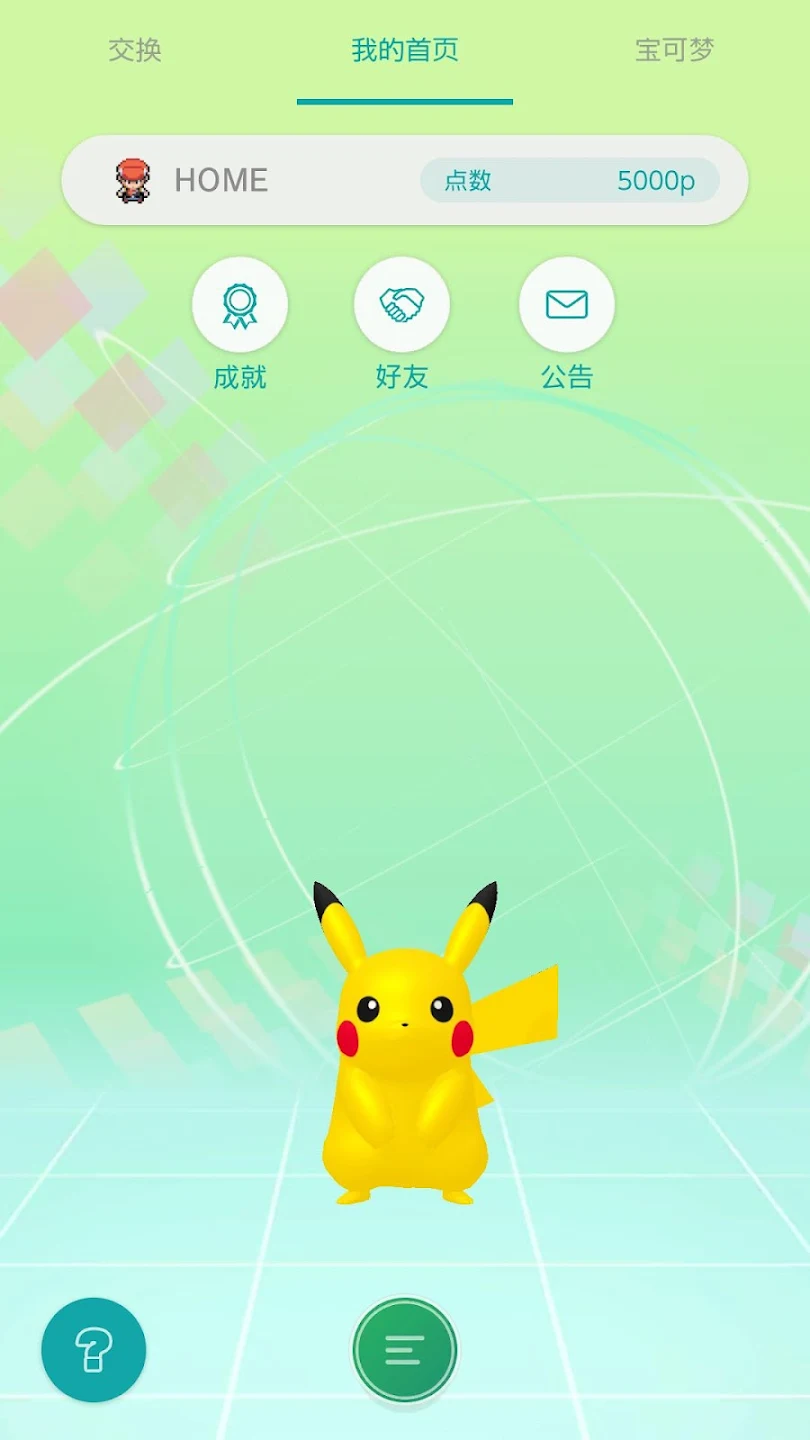Open the 公告 notices label link
This screenshot has width=810, height=1440.
click(x=567, y=377)
